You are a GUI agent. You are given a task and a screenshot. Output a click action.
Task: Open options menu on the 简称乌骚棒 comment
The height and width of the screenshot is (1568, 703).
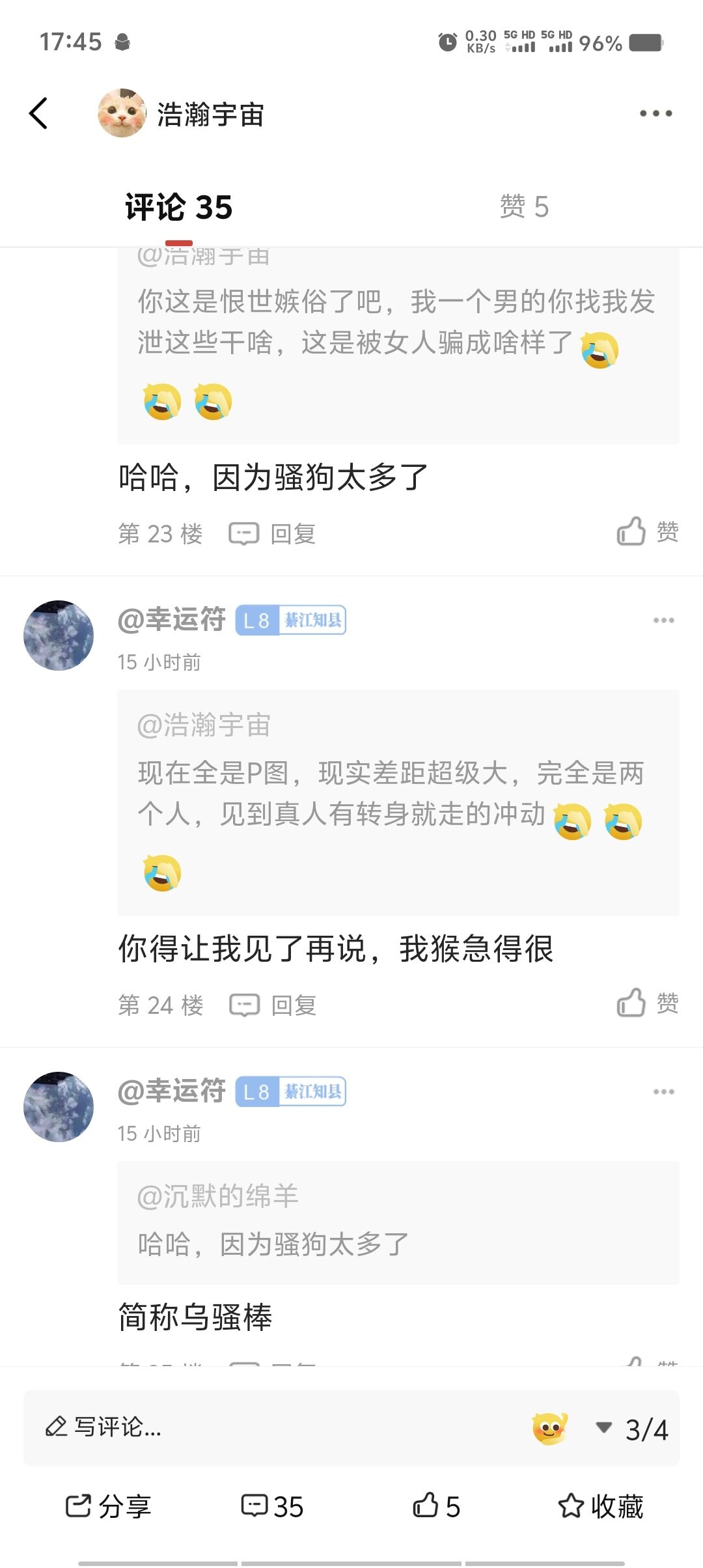coord(663,1092)
